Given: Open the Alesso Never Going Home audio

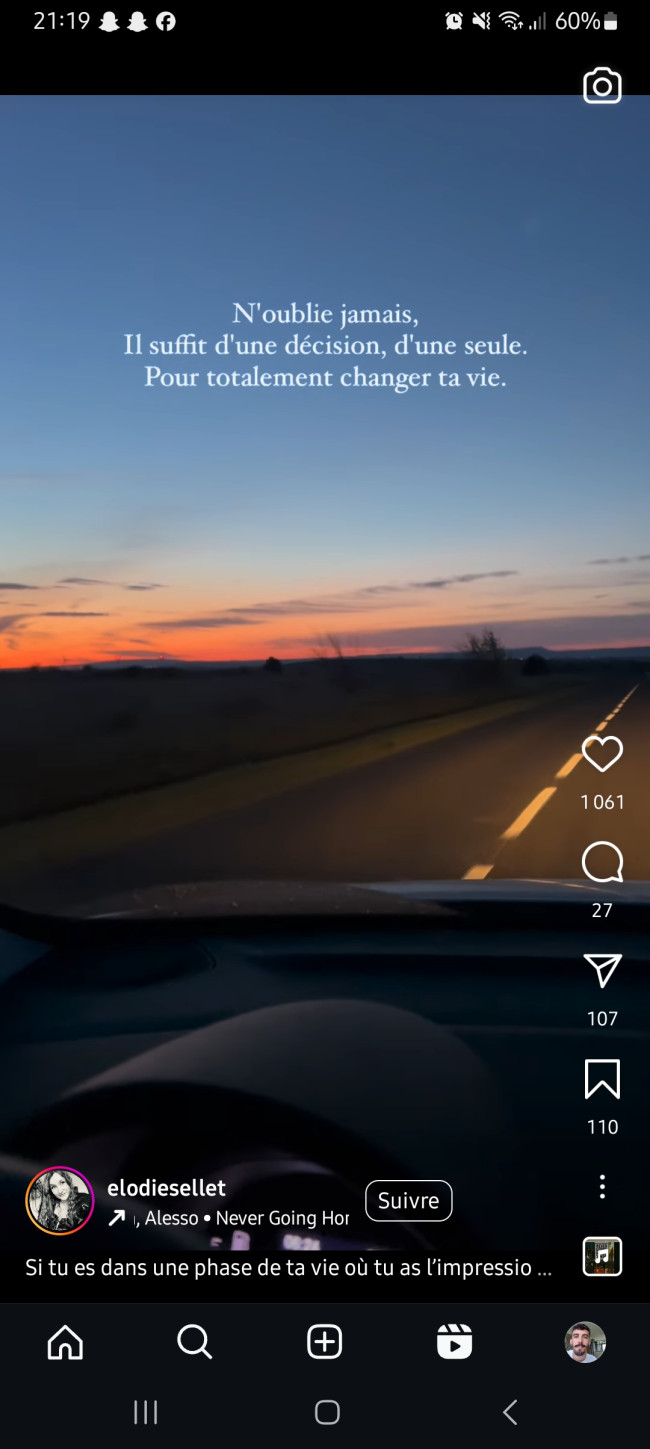Looking at the screenshot, I should pyautogui.click(x=240, y=1218).
